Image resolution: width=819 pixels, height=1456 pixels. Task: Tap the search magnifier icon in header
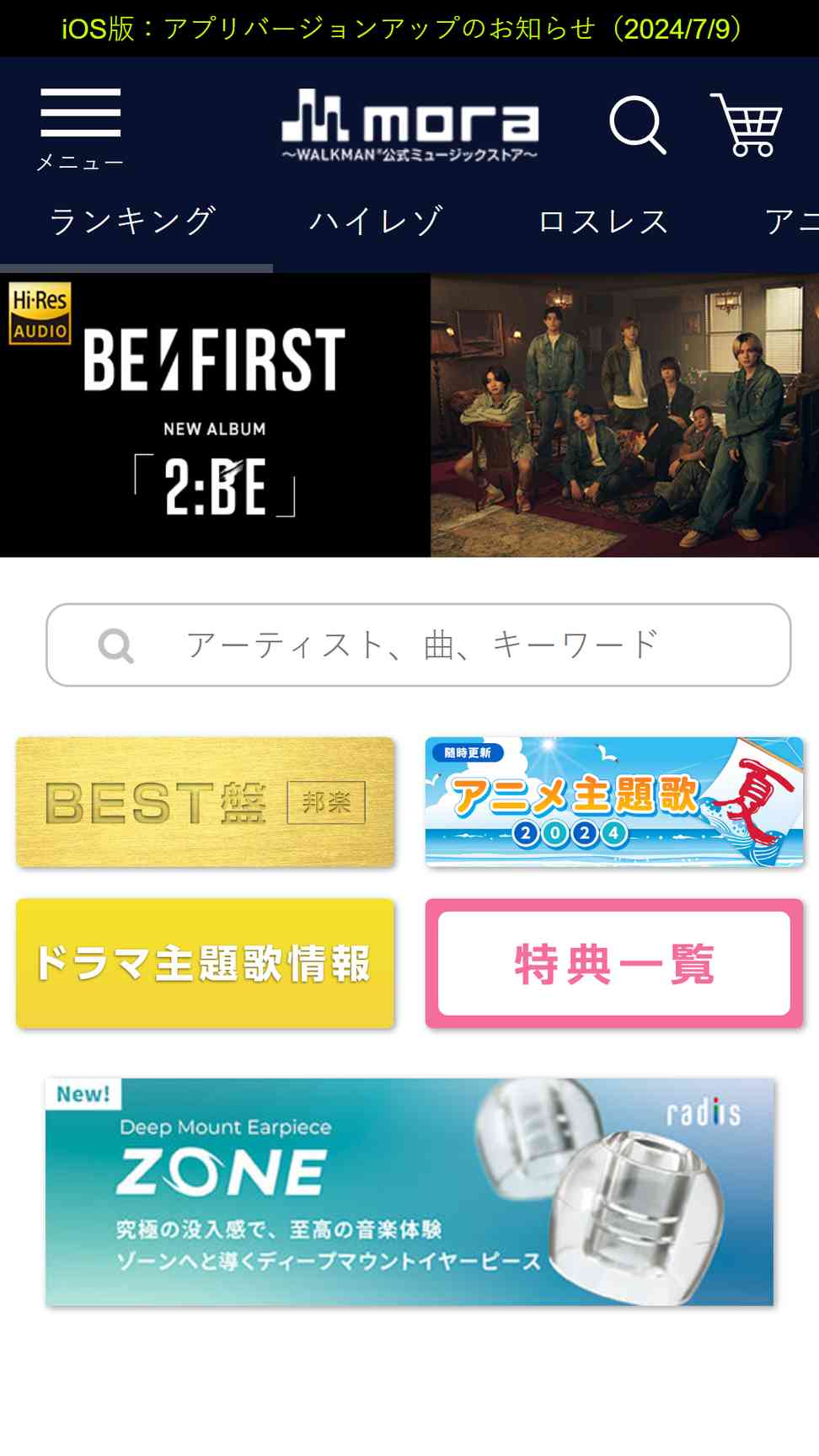pyautogui.click(x=638, y=125)
